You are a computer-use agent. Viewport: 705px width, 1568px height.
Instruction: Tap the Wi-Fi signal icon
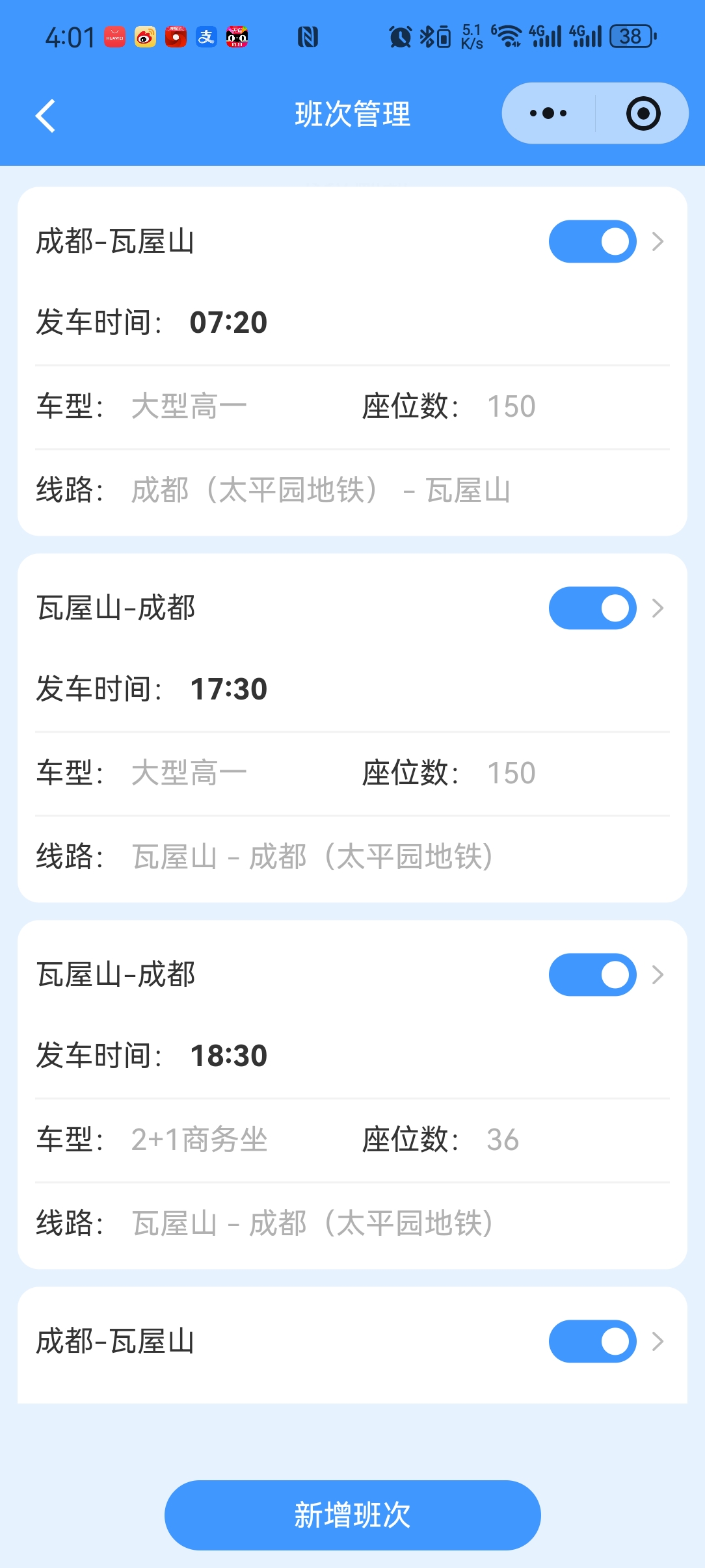pyautogui.click(x=509, y=37)
